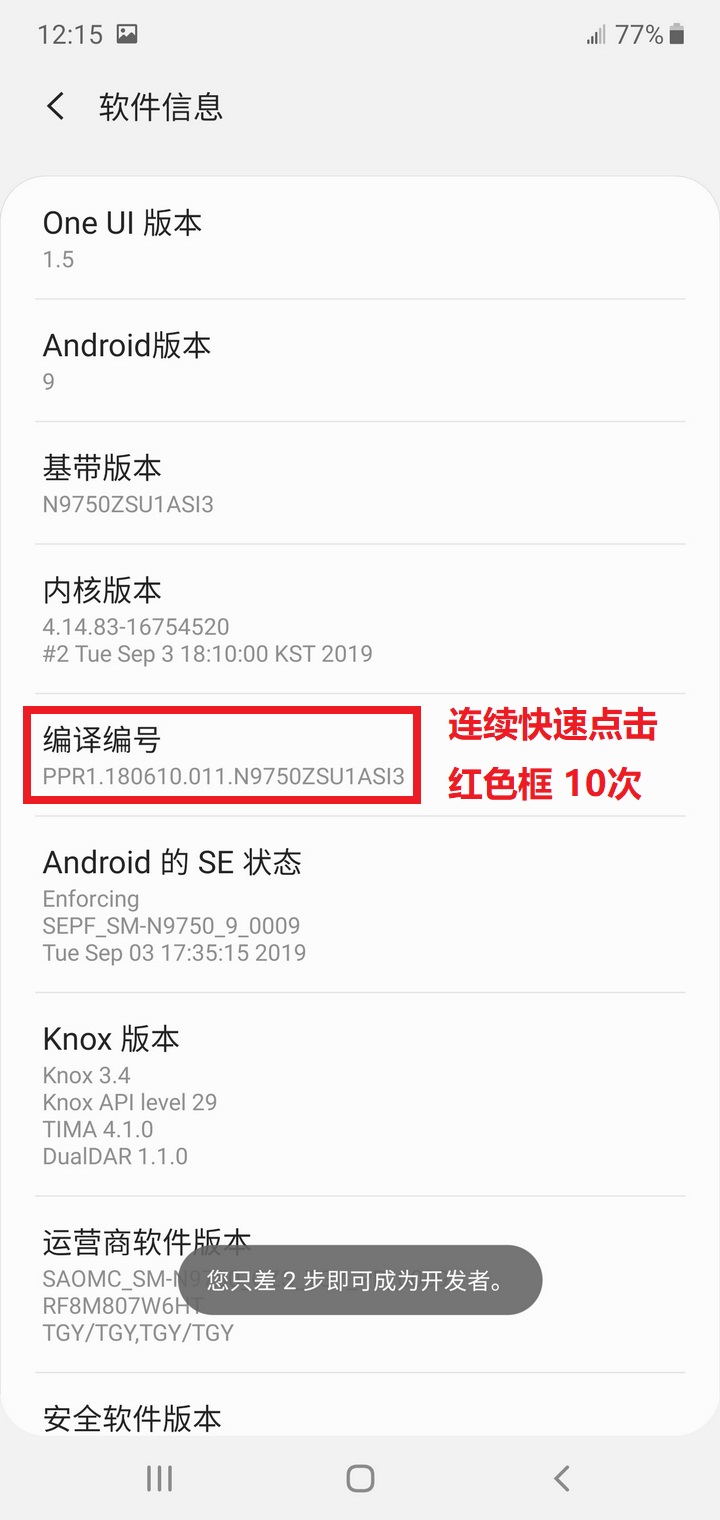The height and width of the screenshot is (1520, 720).
Task: Tap the 编译编号 build number row
Action: tap(222, 757)
